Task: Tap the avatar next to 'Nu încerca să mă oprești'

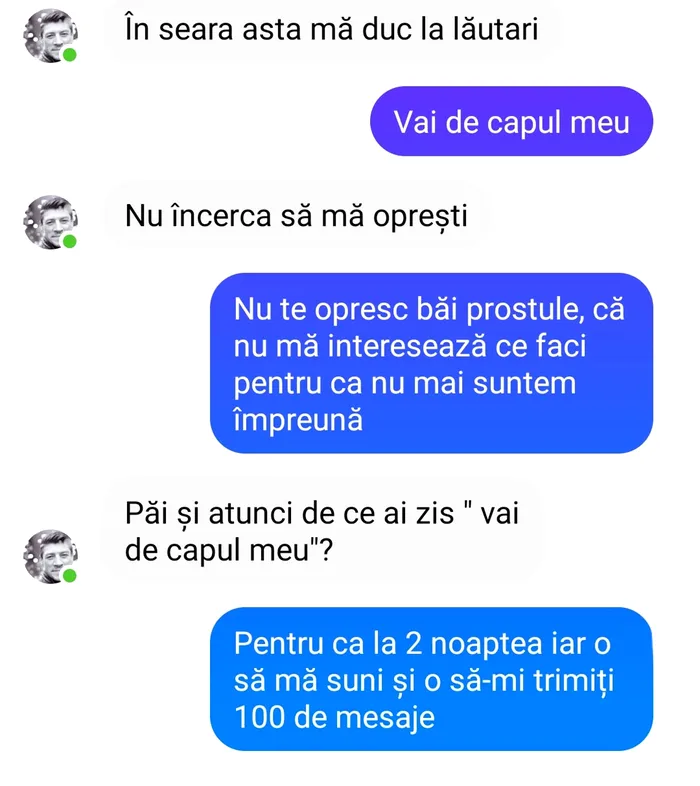Action: coord(50,221)
